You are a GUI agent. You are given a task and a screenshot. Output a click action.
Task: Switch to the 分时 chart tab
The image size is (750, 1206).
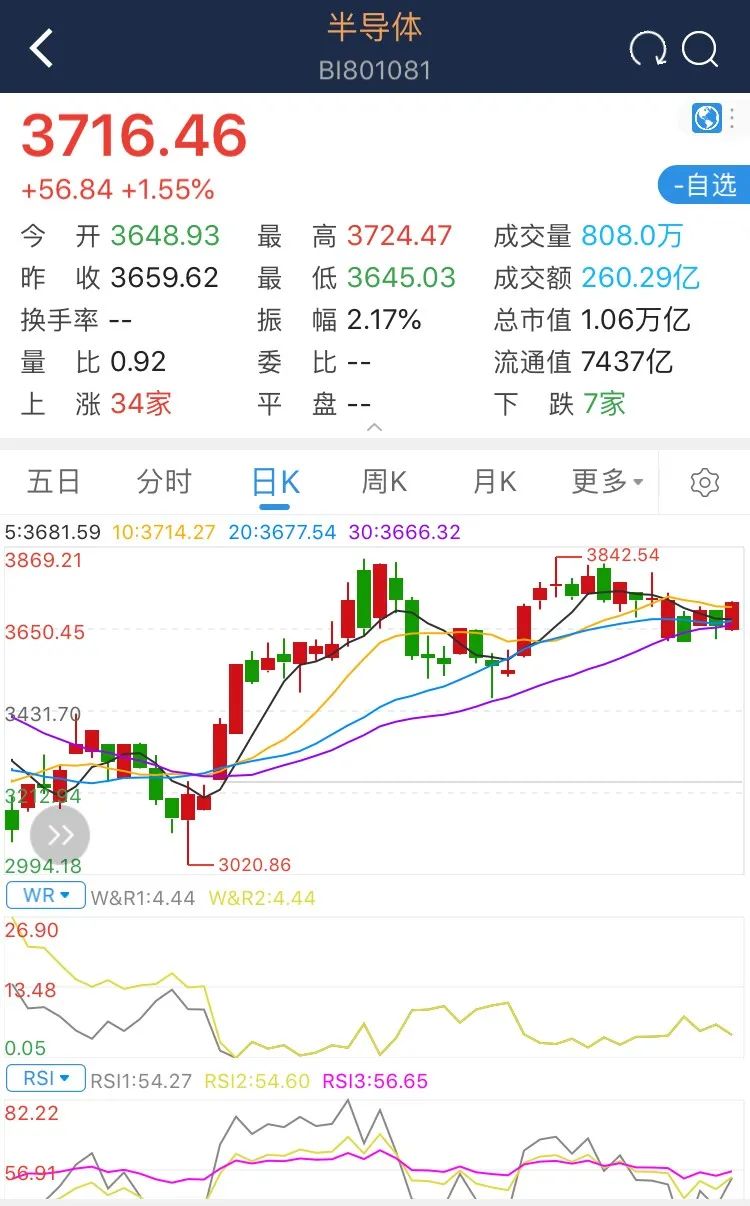[163, 482]
